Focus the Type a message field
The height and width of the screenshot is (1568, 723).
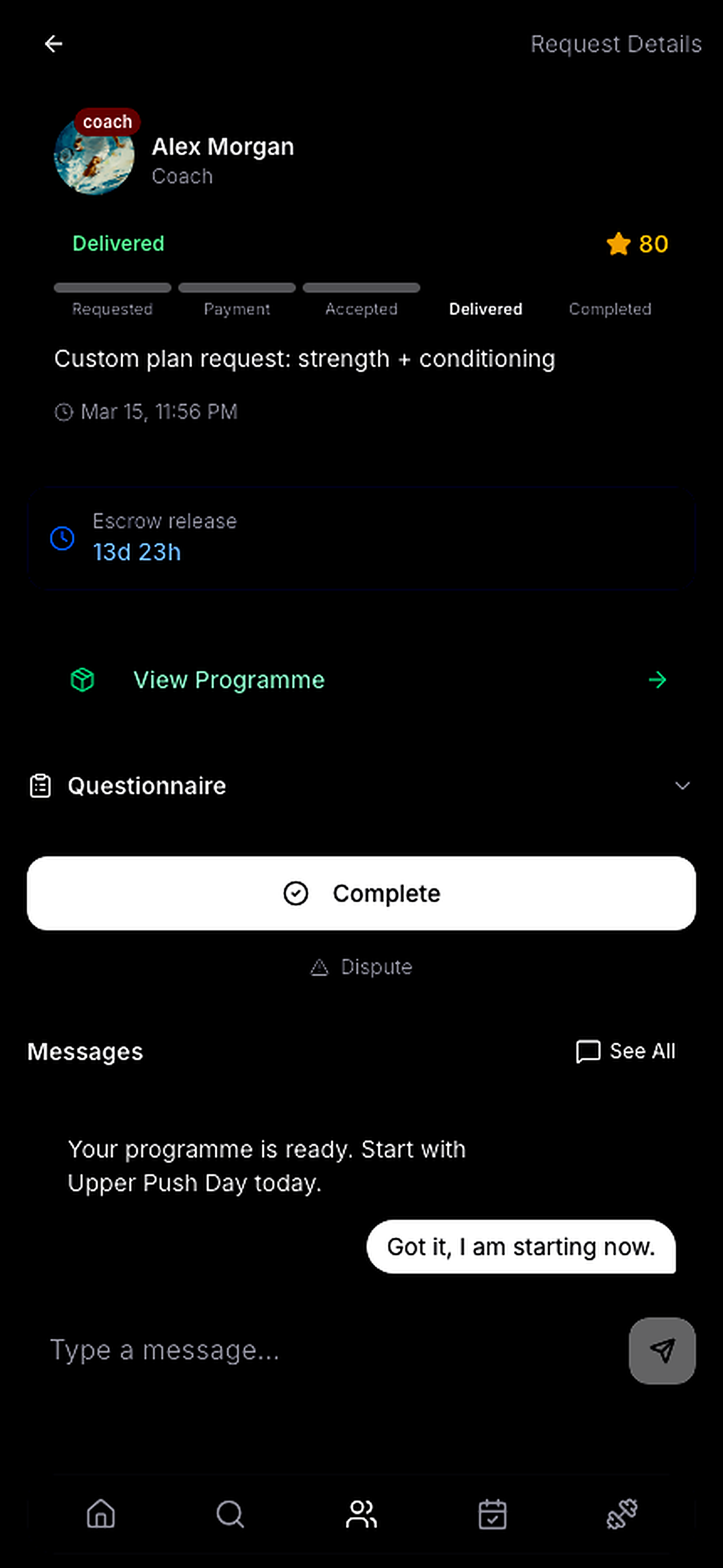point(323,1351)
